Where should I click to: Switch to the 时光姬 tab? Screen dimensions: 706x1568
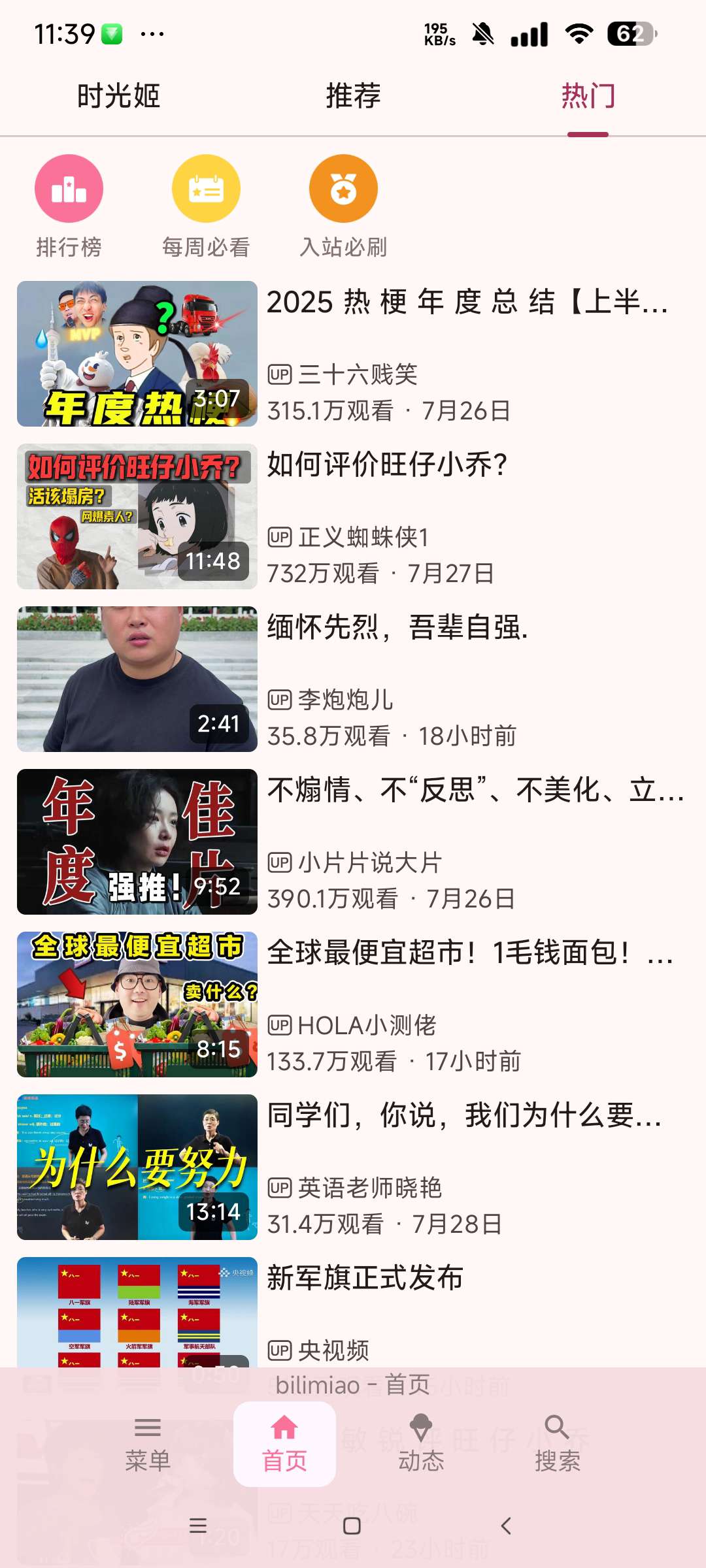118,97
